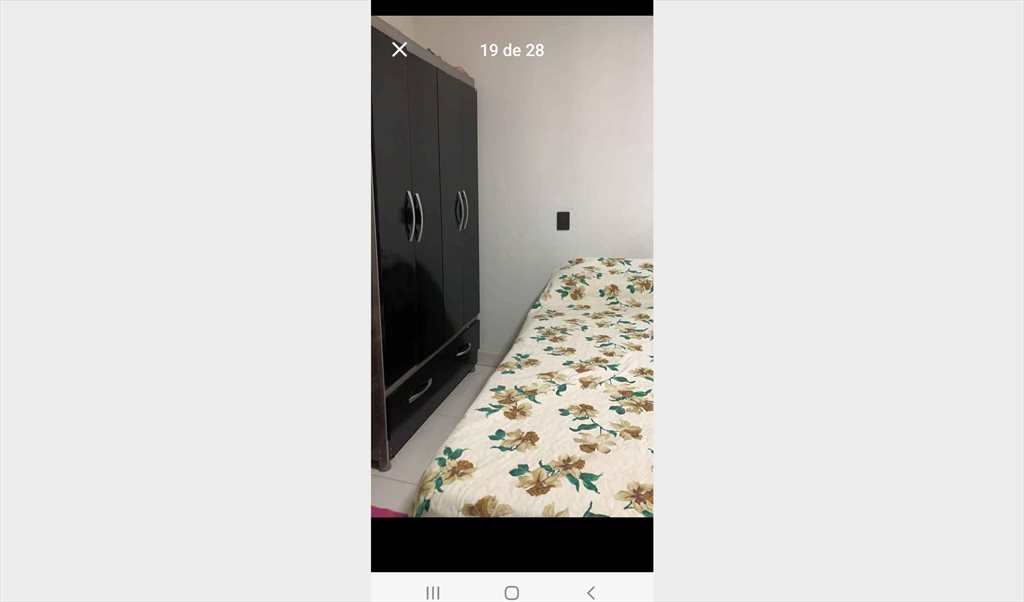Image resolution: width=1024 pixels, height=602 pixels.
Task: Close the photo viewer
Action: point(399,50)
